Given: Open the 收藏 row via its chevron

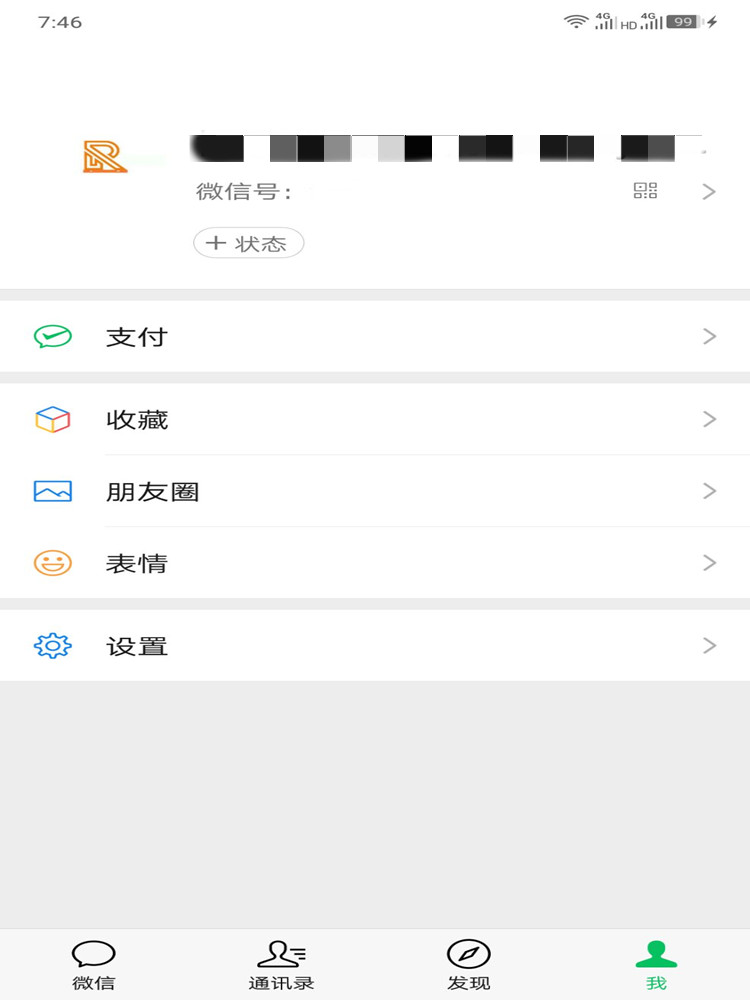Looking at the screenshot, I should tap(709, 419).
